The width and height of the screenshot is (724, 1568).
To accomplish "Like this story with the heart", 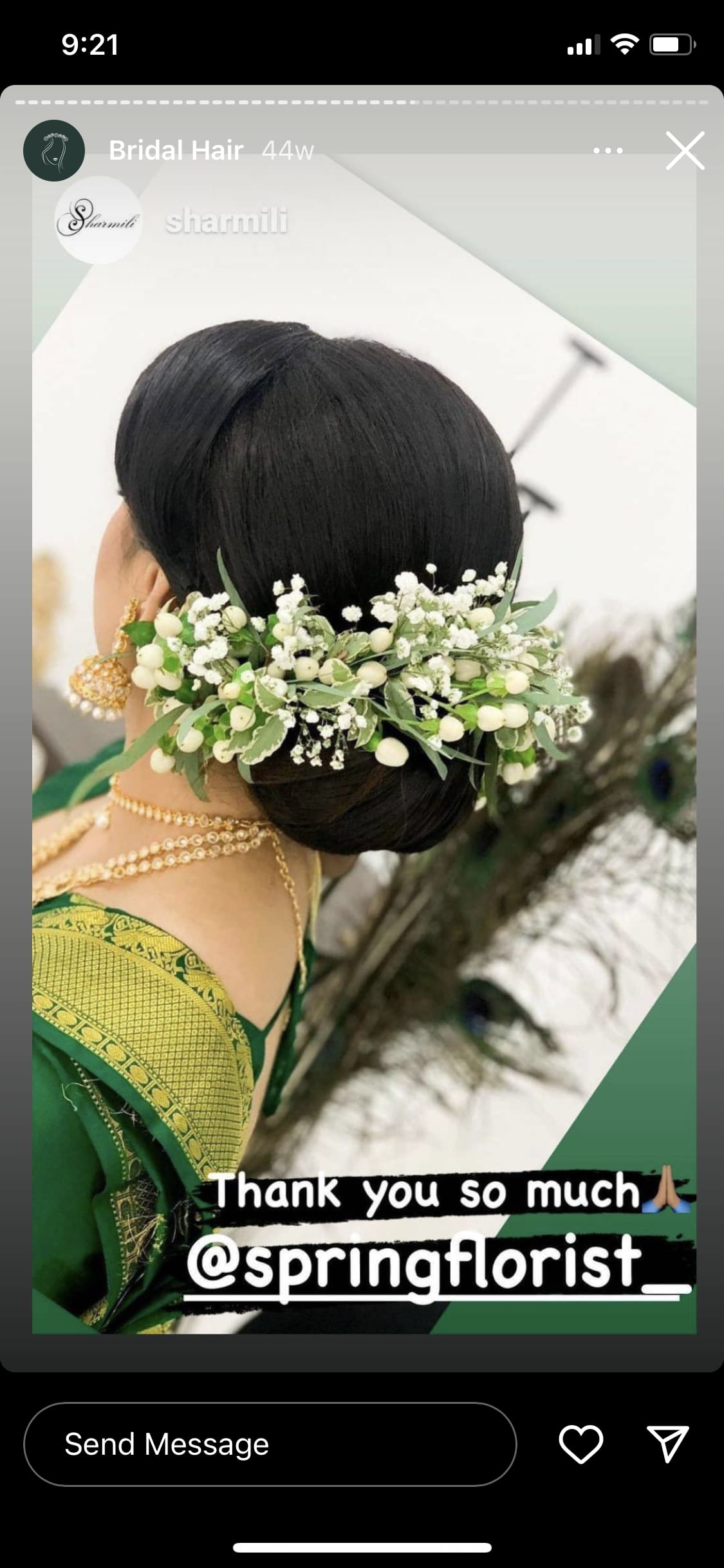I will tap(580, 1444).
